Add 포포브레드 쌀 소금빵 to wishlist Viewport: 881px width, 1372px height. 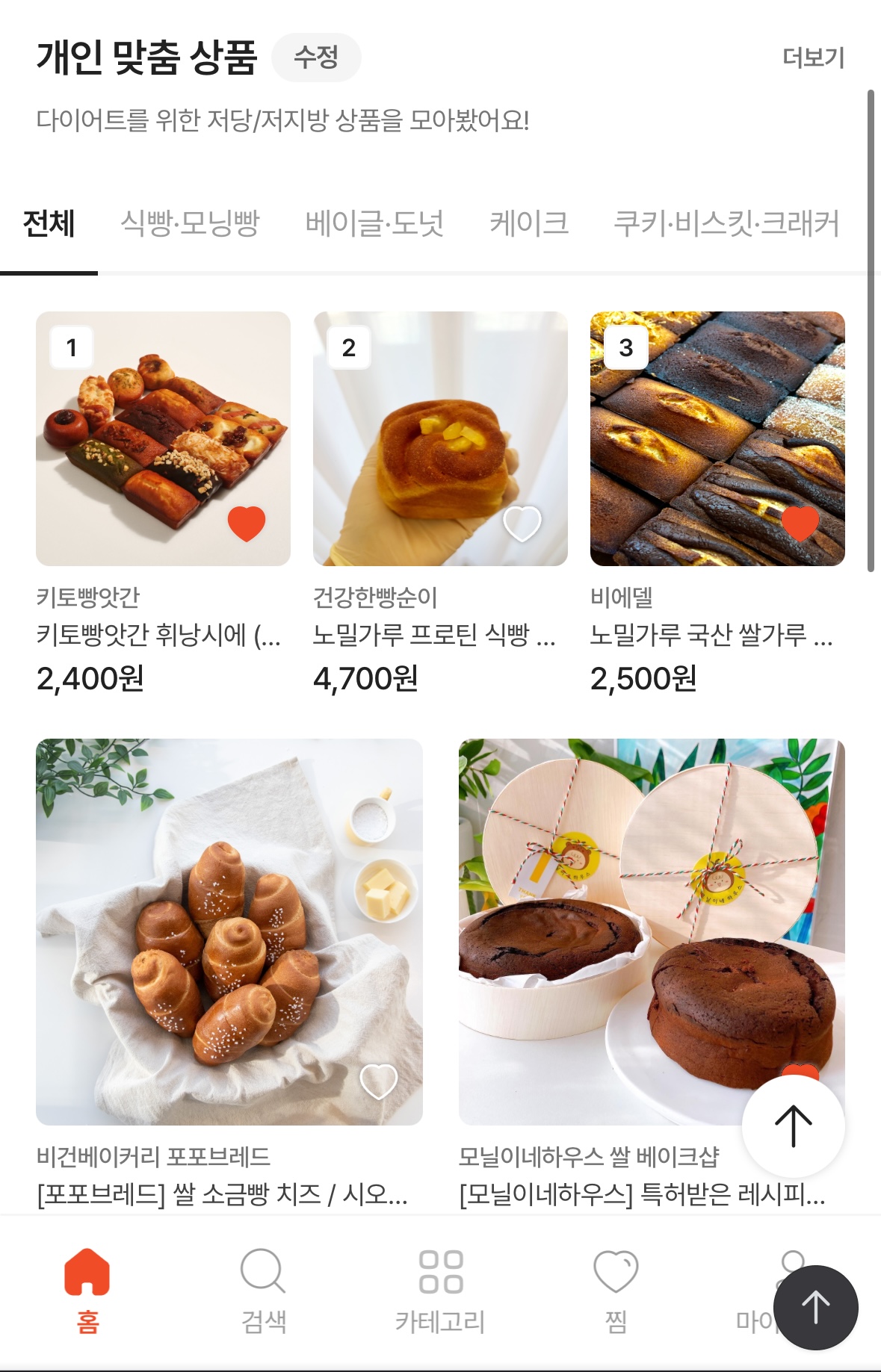click(x=379, y=1081)
